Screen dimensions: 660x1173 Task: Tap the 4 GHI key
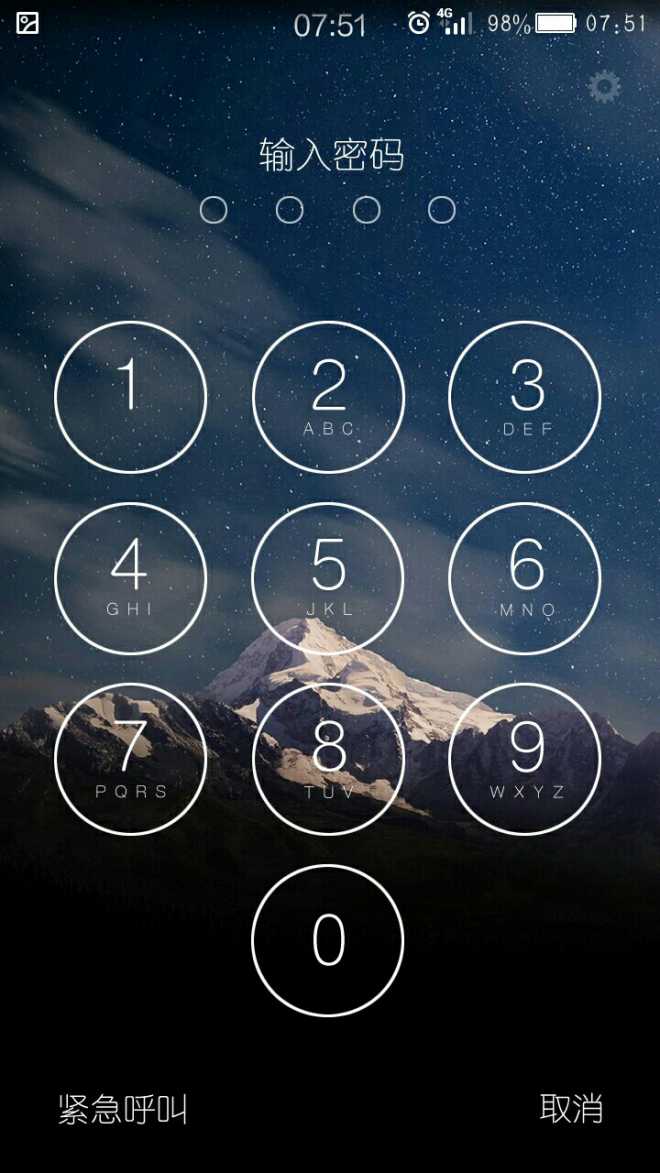(x=130, y=578)
